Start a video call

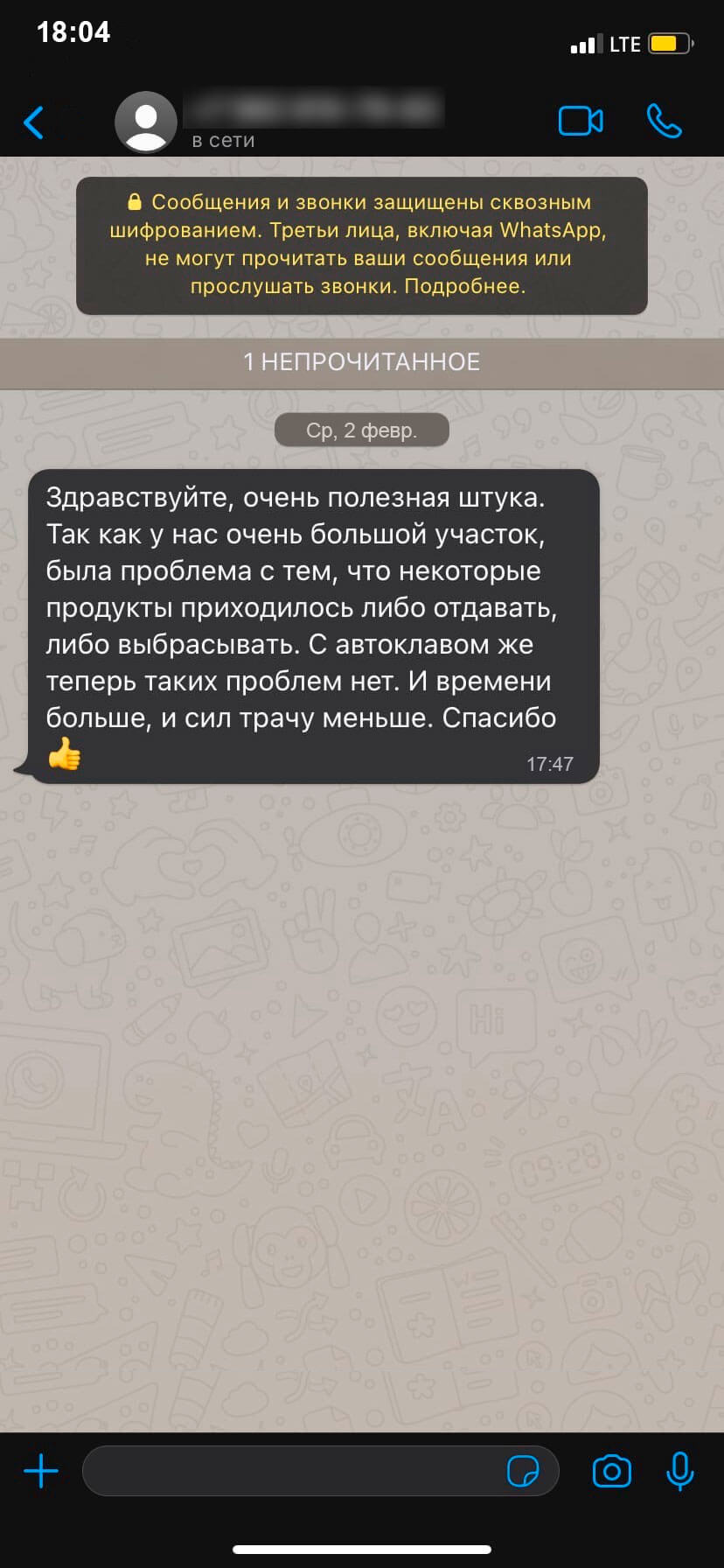pyautogui.click(x=581, y=122)
